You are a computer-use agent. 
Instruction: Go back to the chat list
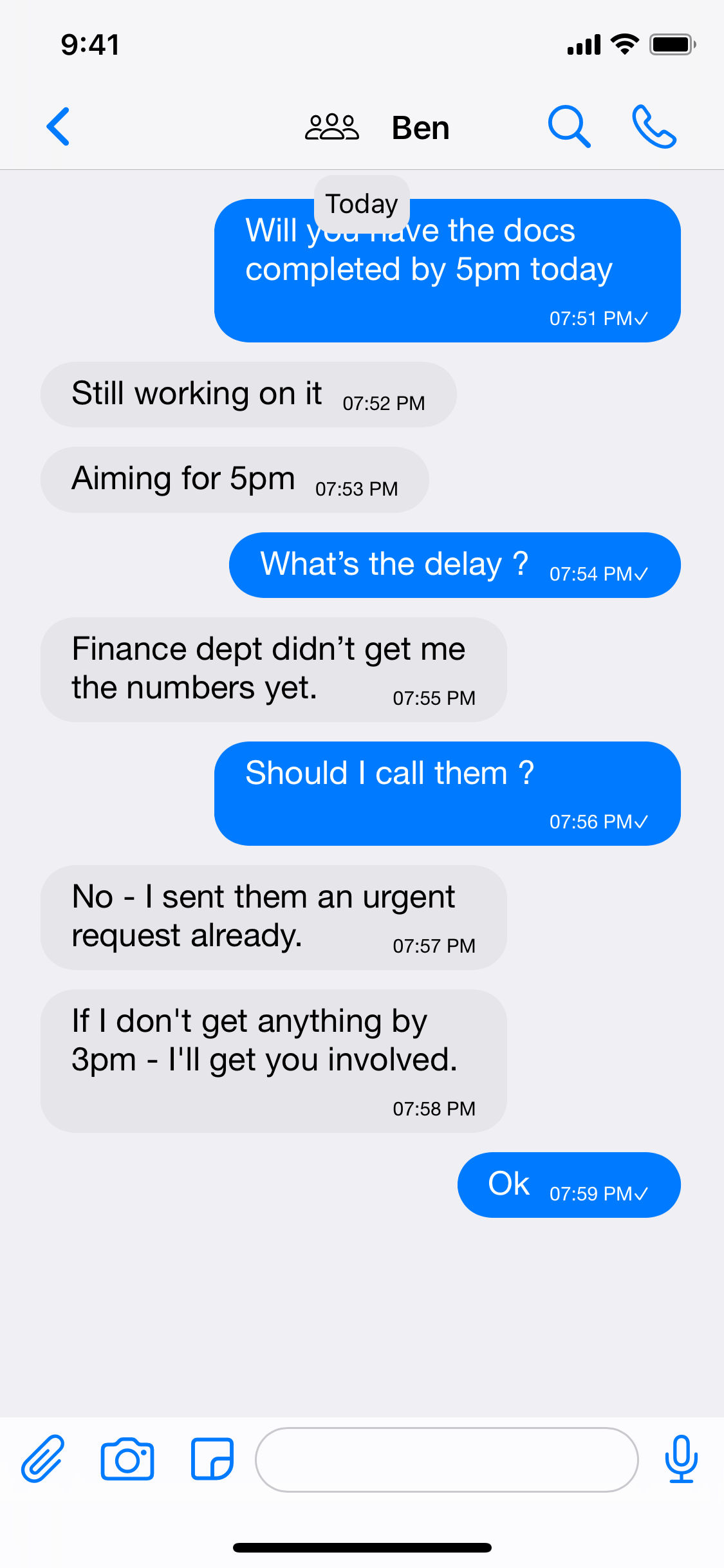(x=58, y=127)
